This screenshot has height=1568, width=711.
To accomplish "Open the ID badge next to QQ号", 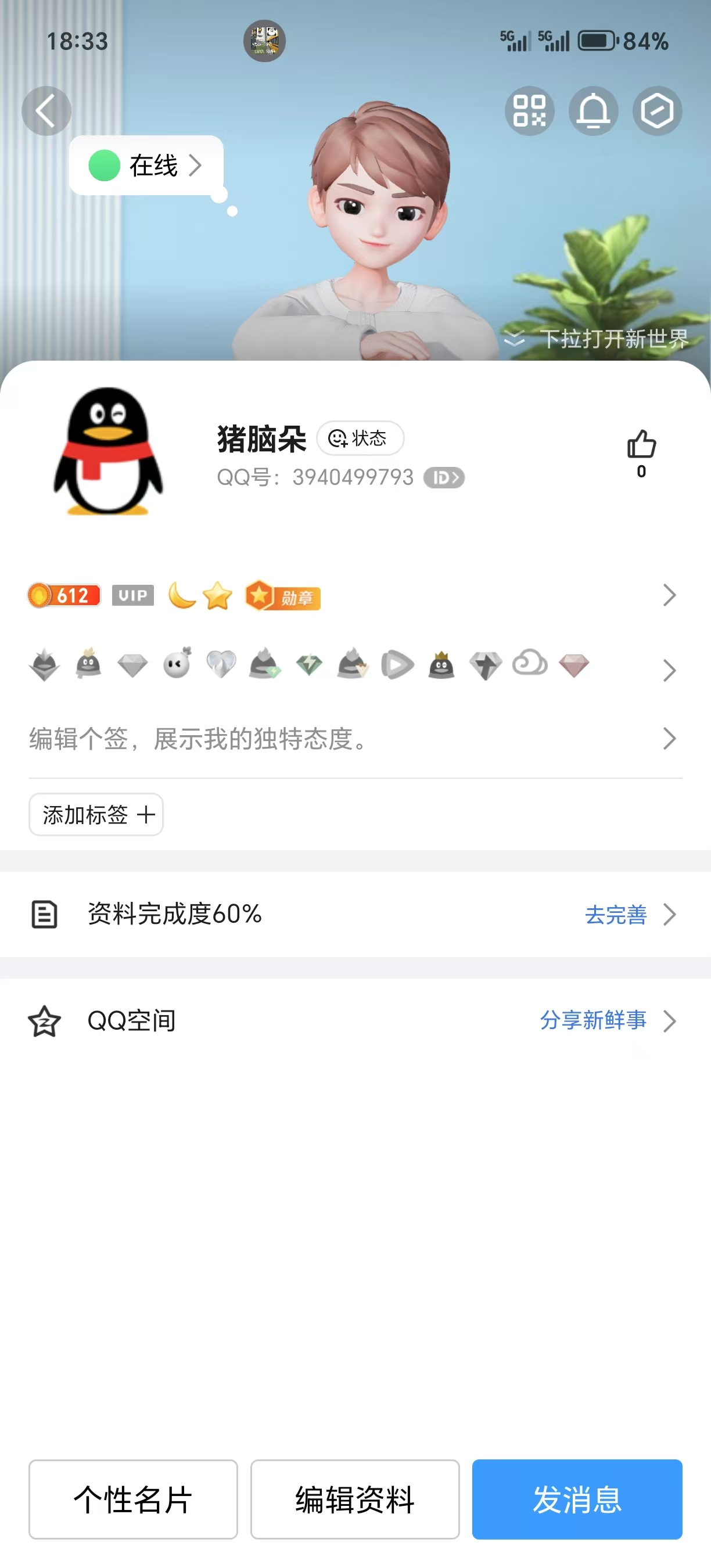I will (x=444, y=478).
